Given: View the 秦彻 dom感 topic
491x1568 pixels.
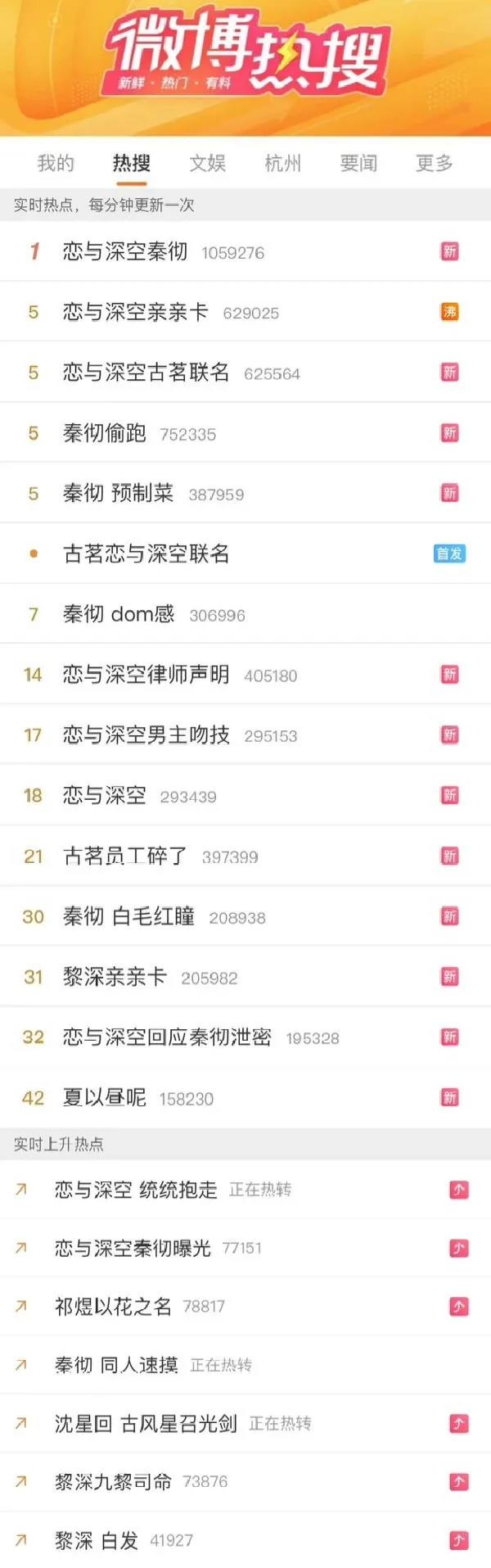Looking at the screenshot, I should point(119,614).
